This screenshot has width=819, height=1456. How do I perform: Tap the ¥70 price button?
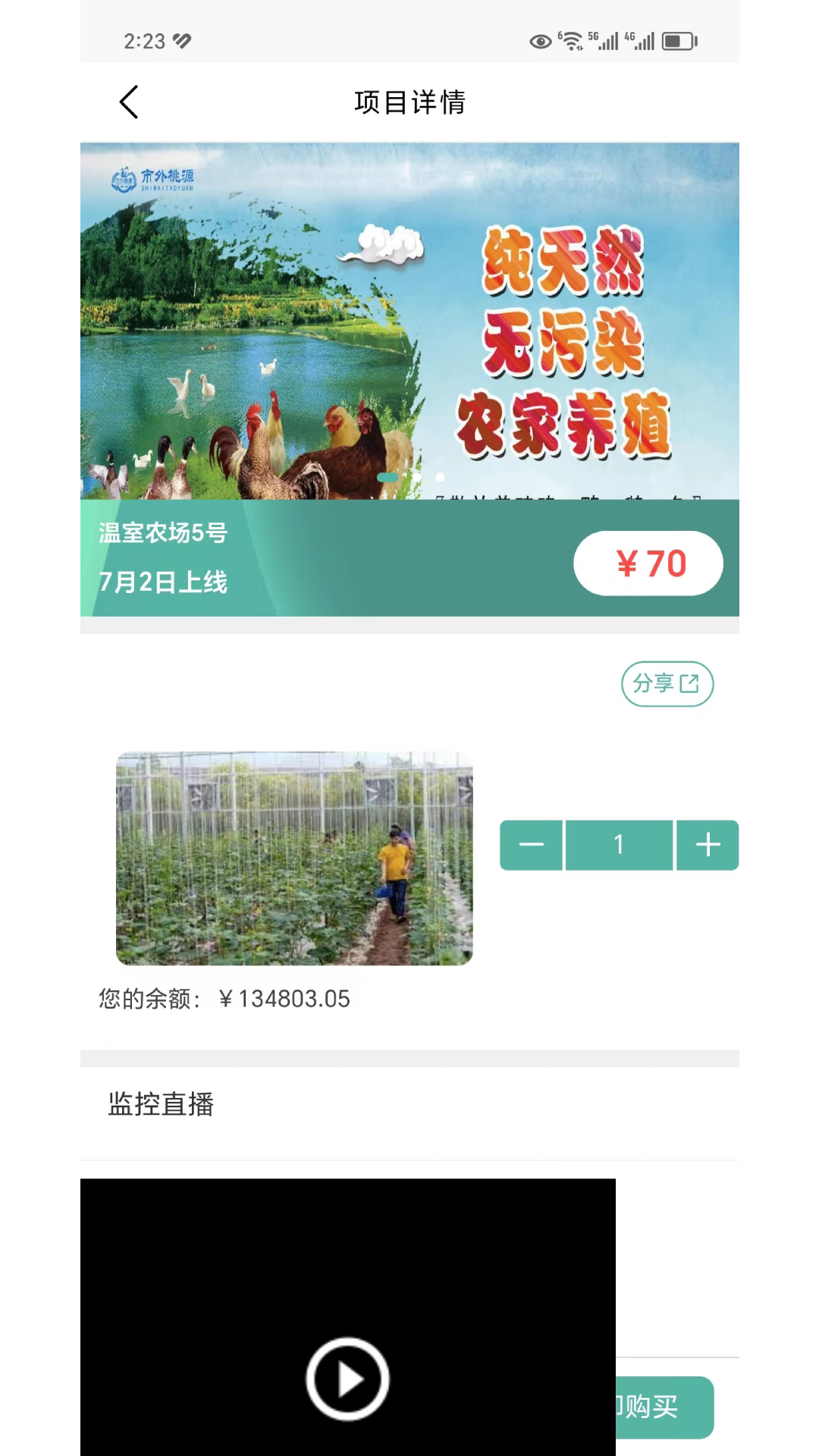(x=648, y=563)
